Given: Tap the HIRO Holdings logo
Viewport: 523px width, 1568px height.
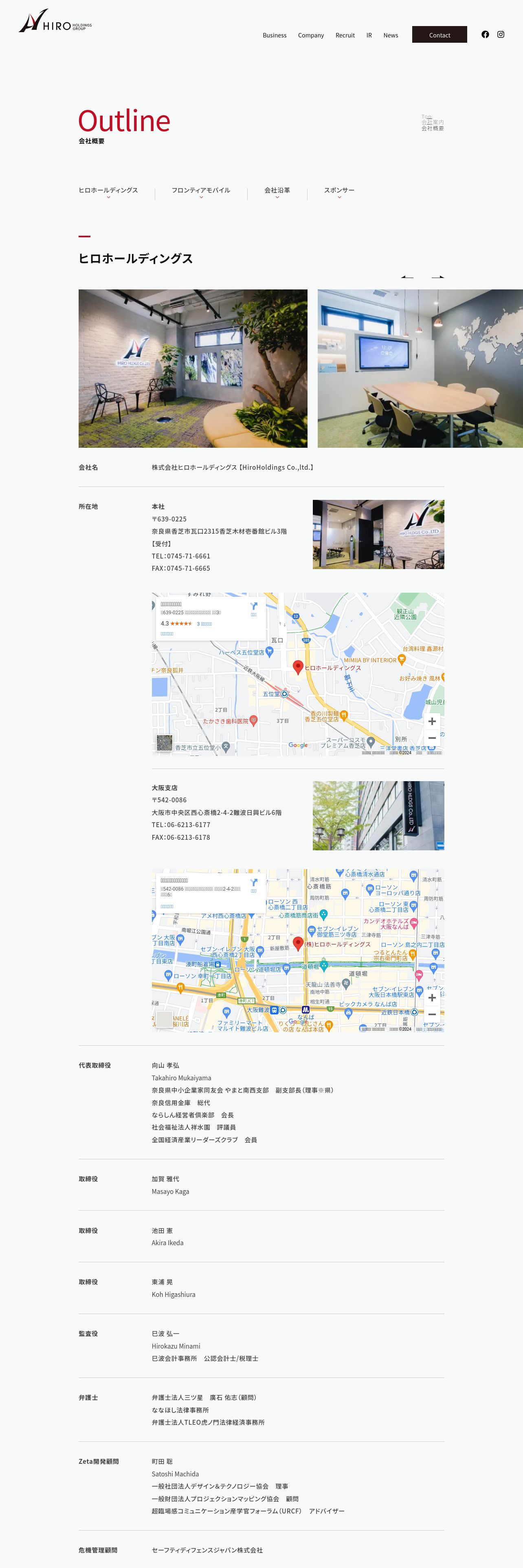Looking at the screenshot, I should click(x=55, y=21).
